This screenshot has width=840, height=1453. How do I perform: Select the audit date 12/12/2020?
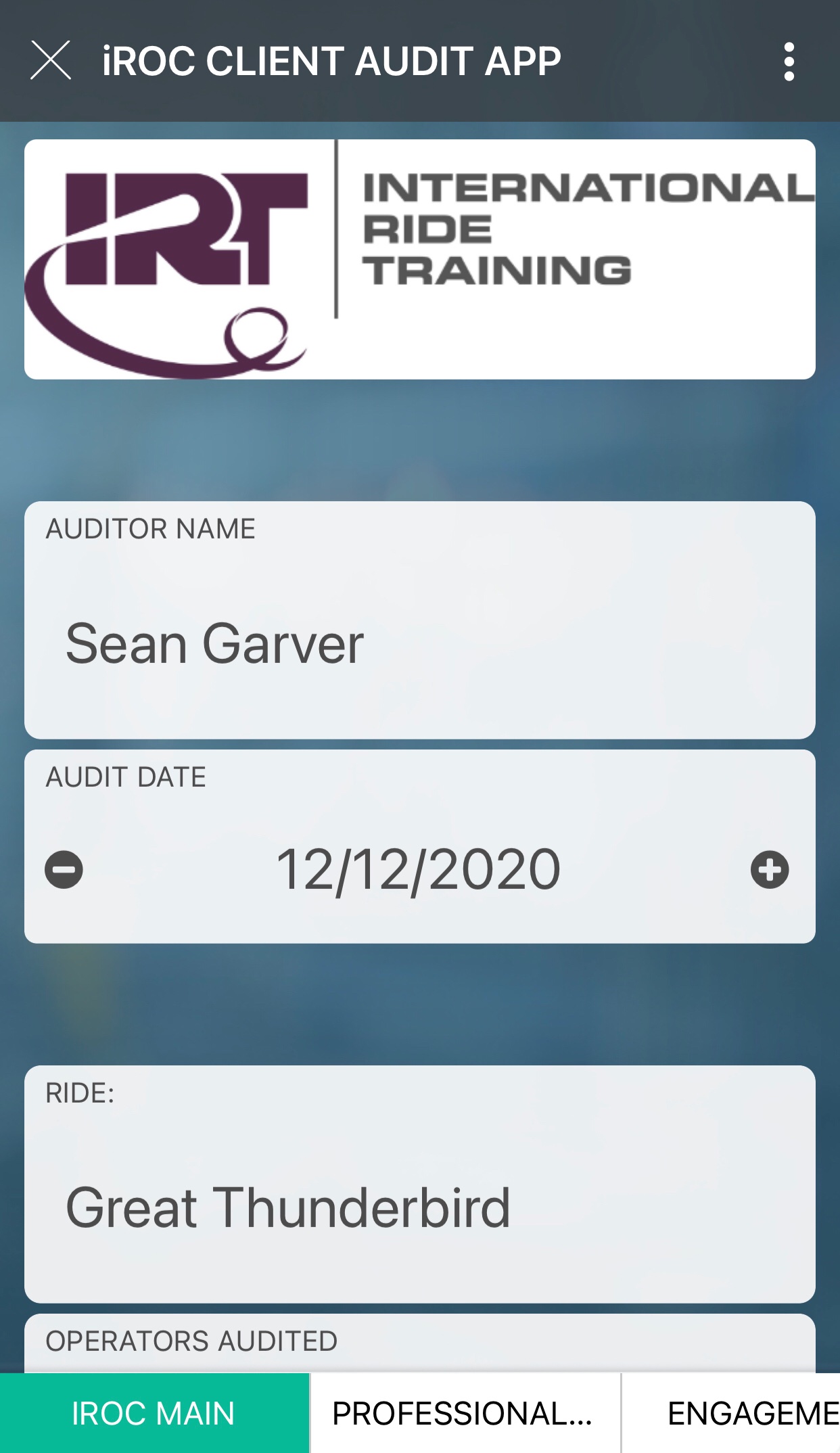click(418, 869)
